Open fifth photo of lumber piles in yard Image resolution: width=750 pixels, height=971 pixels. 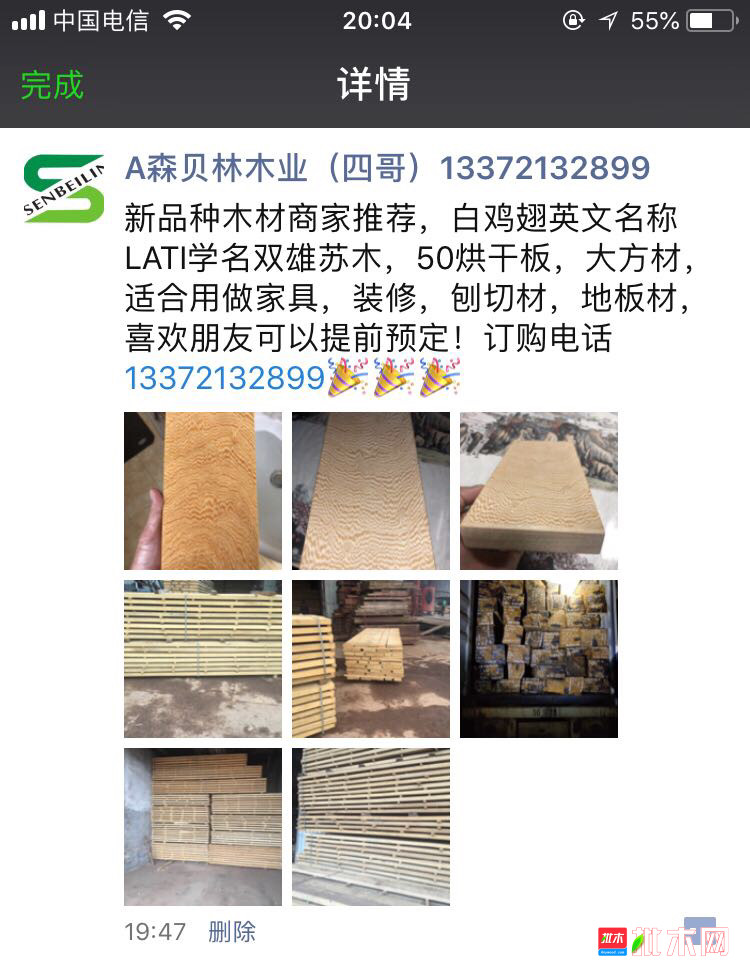coord(371,659)
